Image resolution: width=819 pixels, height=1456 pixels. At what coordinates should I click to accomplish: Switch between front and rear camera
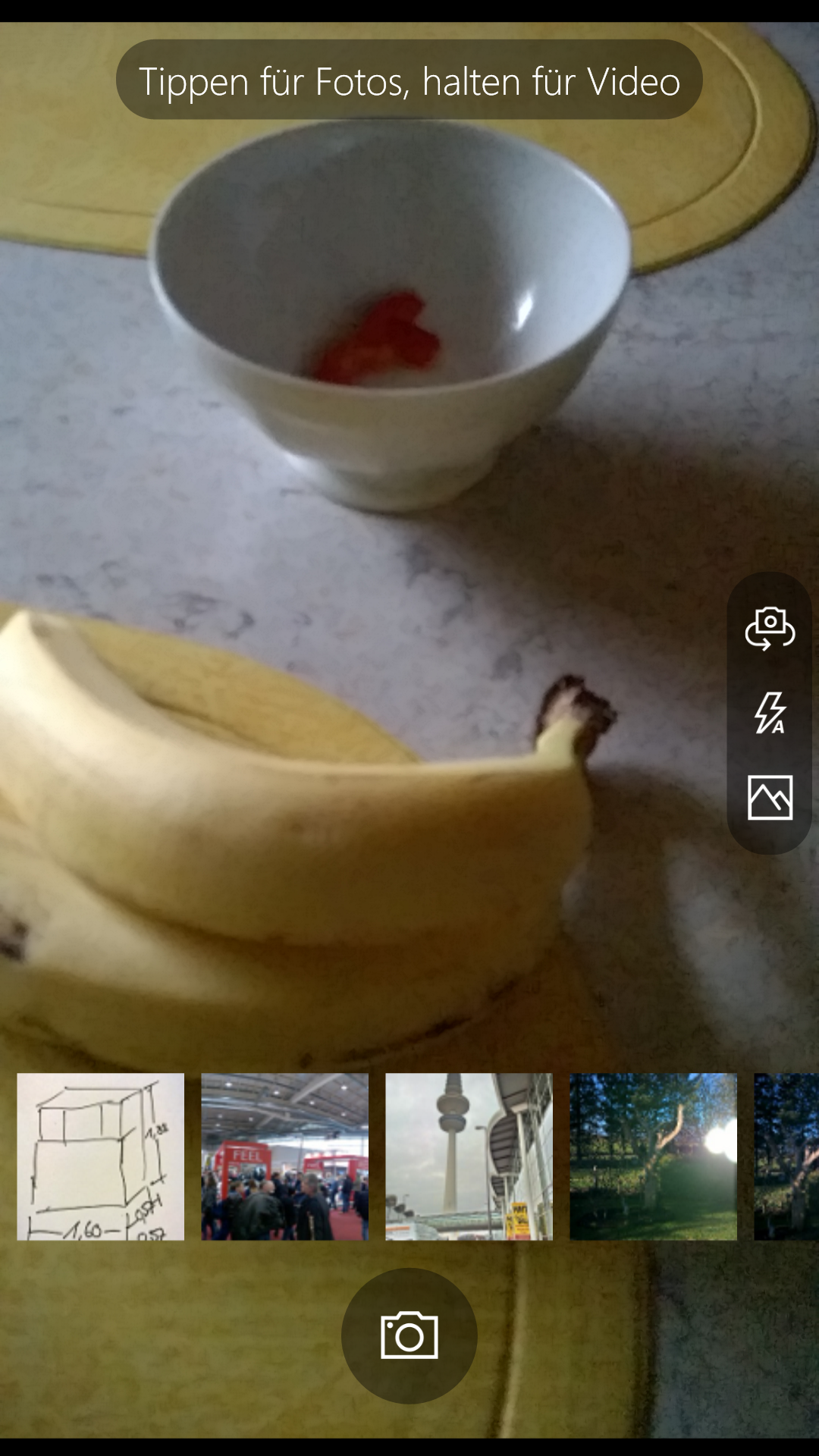(770, 629)
